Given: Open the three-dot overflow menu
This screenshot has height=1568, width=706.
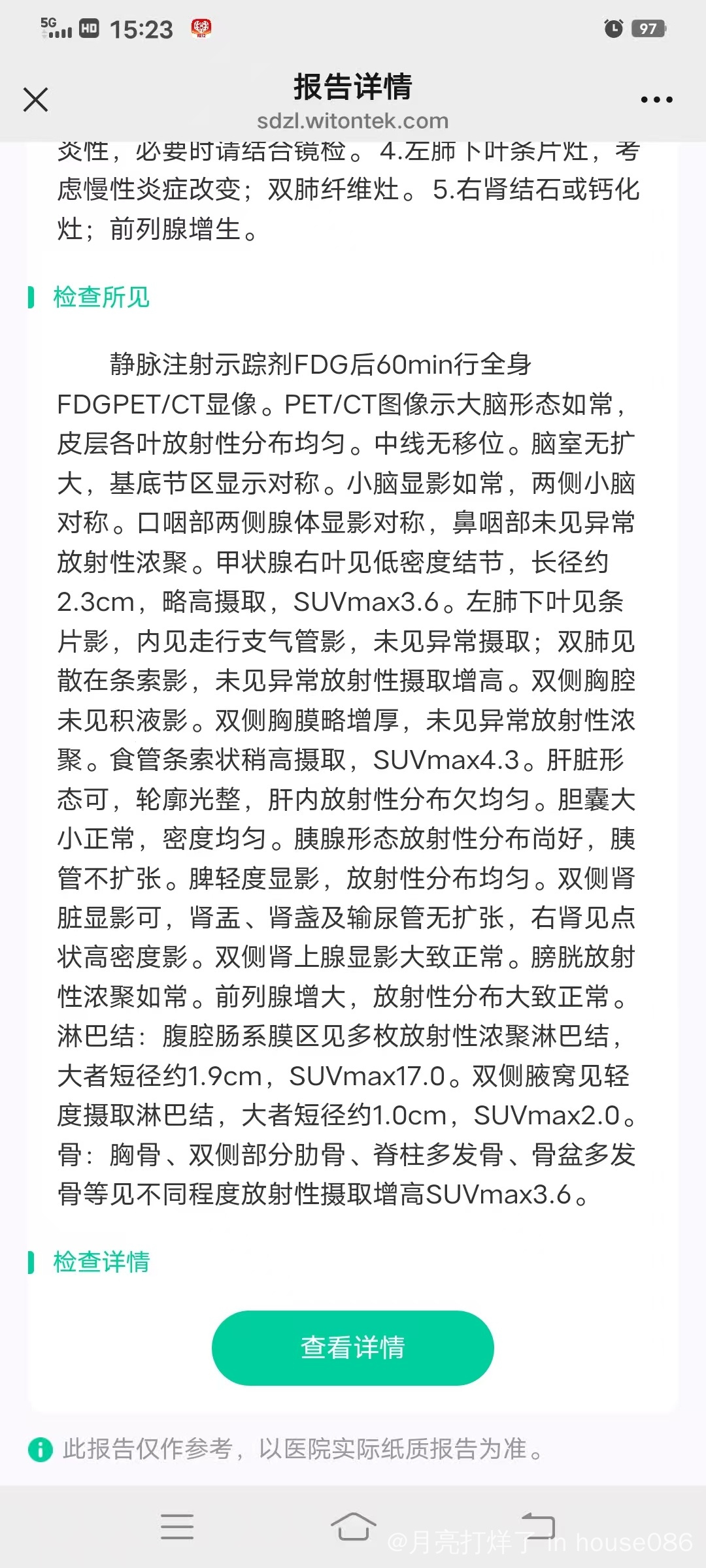Looking at the screenshot, I should click(x=656, y=100).
